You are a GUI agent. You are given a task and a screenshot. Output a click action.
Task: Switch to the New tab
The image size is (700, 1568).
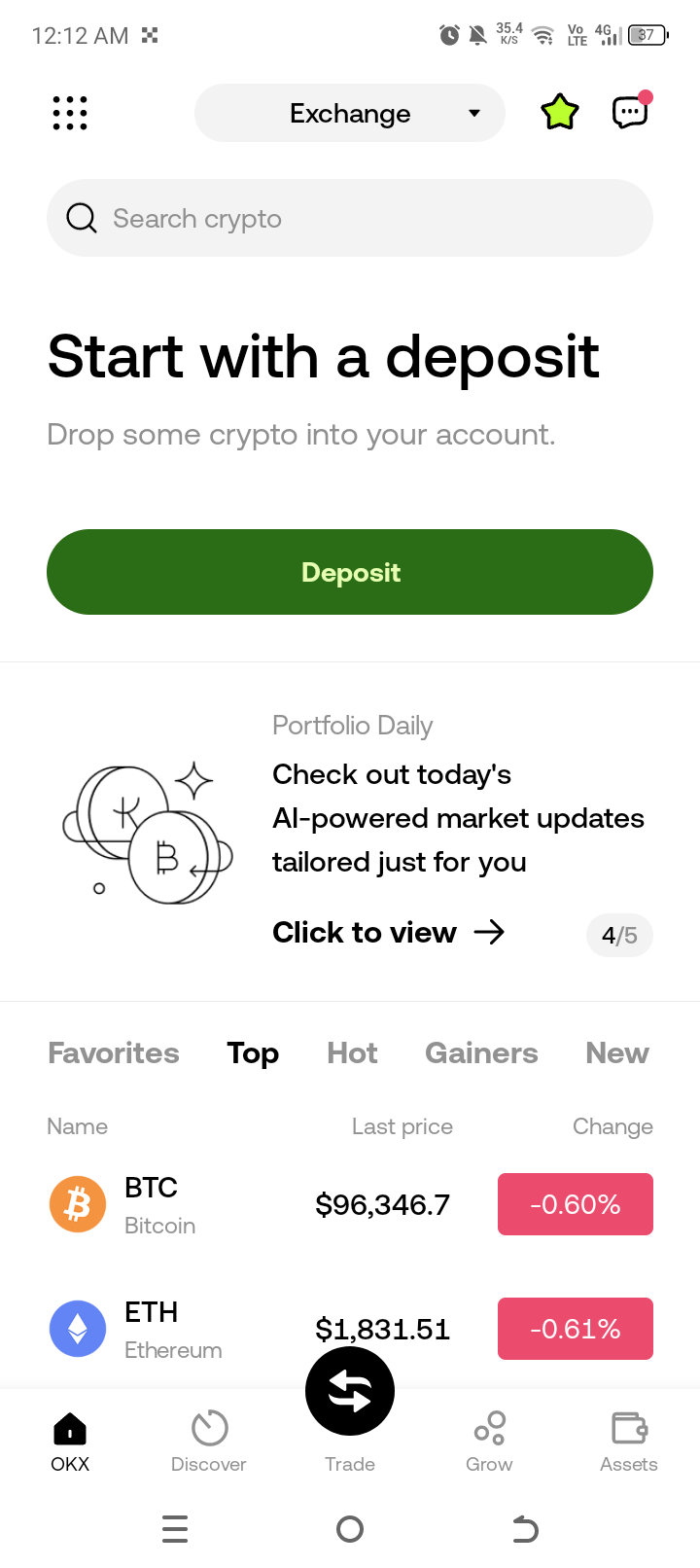point(616,1052)
